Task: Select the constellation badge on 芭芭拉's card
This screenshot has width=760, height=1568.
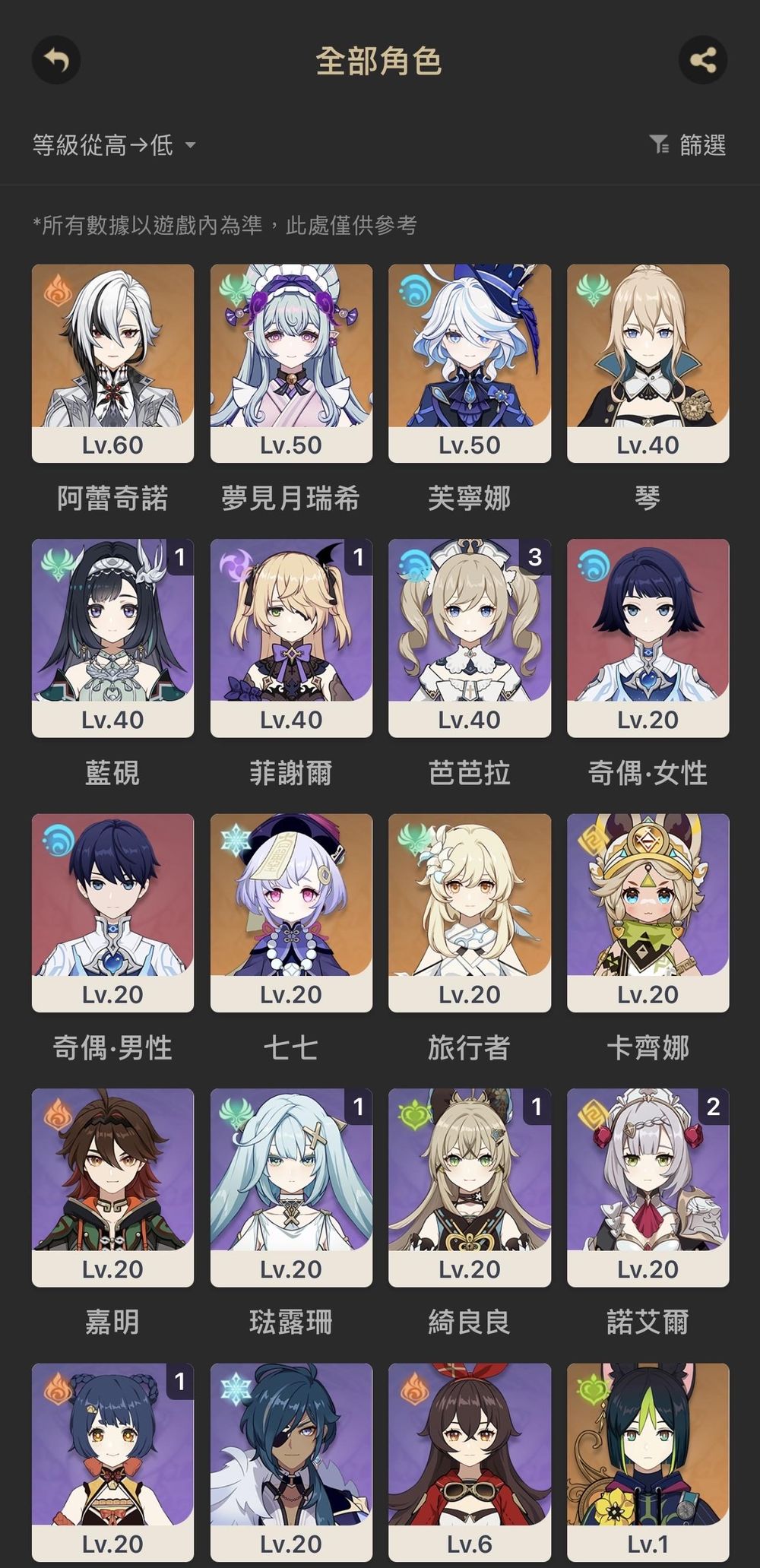Action: point(534,557)
